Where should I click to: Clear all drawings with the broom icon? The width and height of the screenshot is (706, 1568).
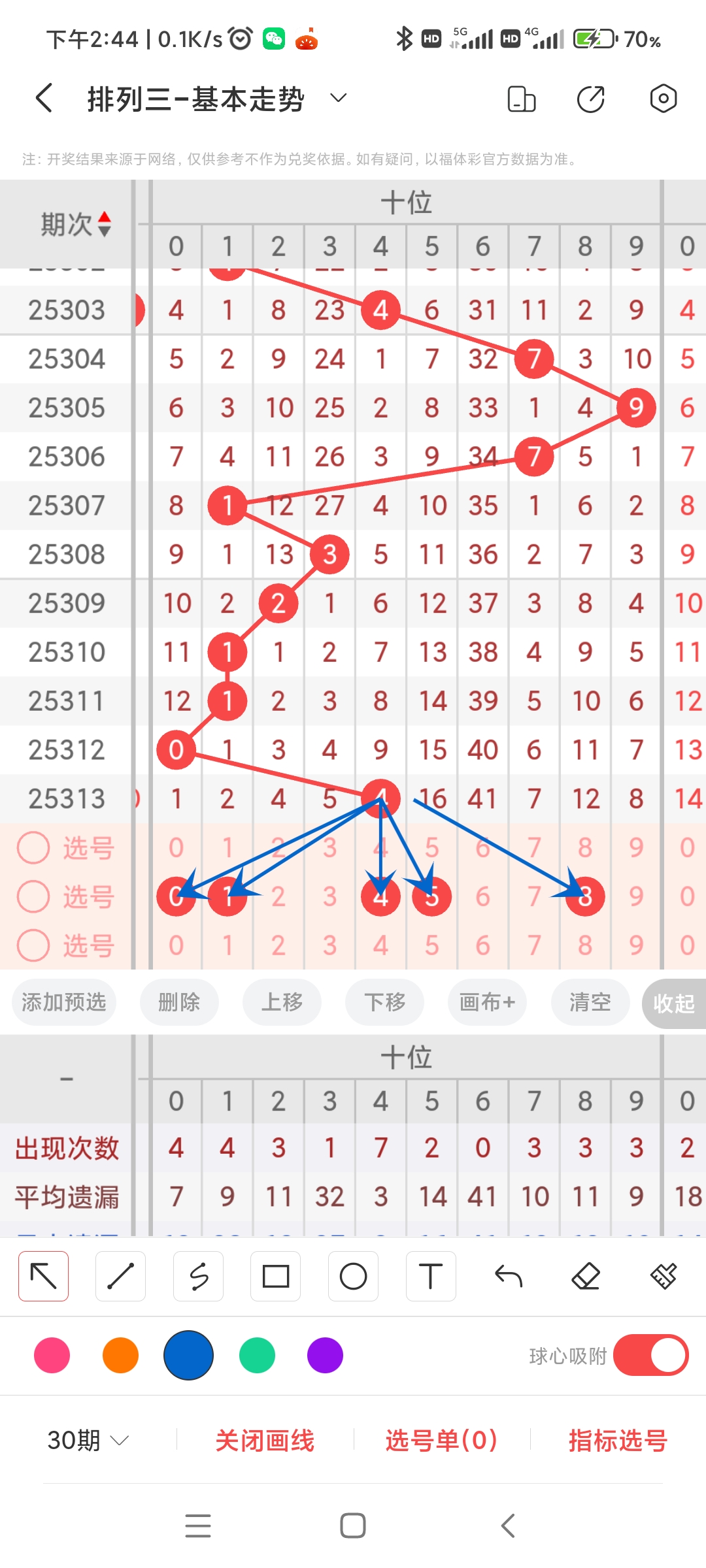click(x=664, y=1275)
